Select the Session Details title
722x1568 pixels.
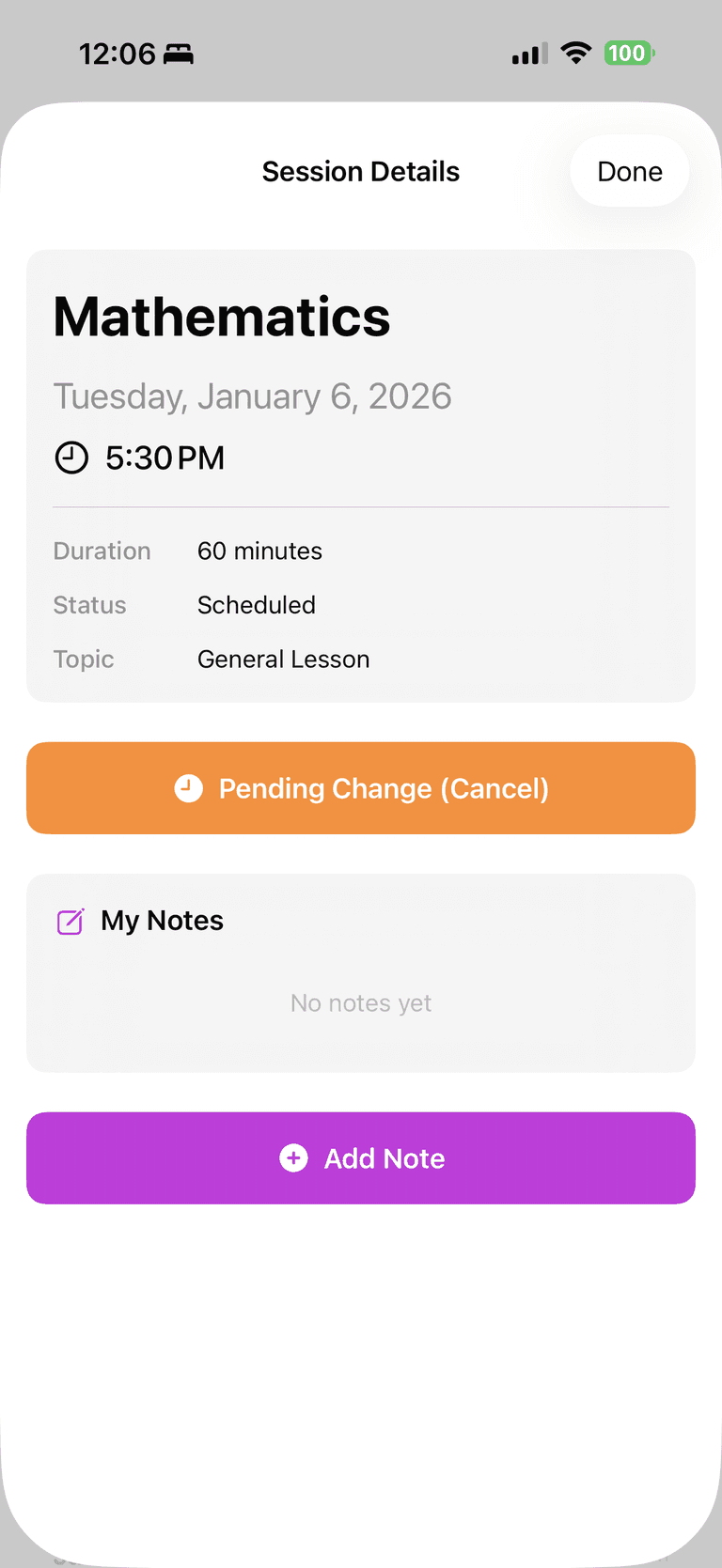[x=361, y=171]
